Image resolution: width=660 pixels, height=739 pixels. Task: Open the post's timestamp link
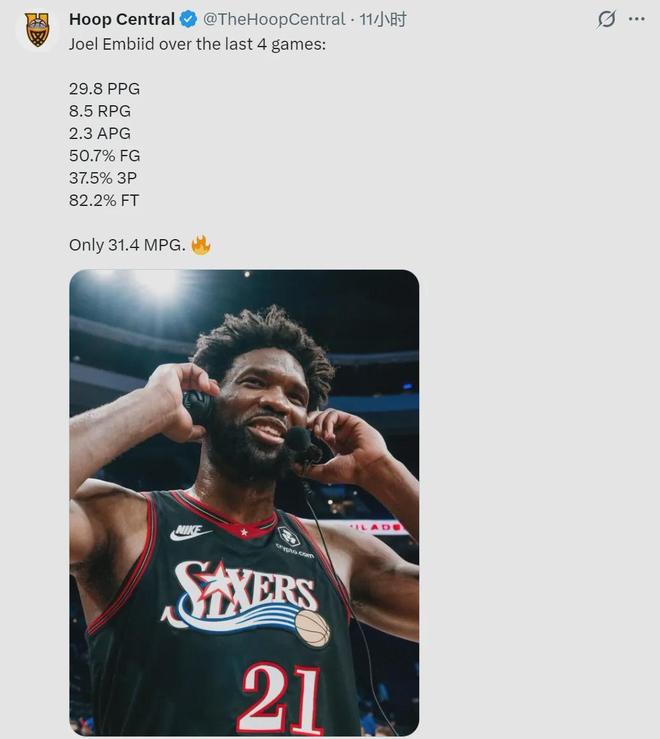(383, 19)
